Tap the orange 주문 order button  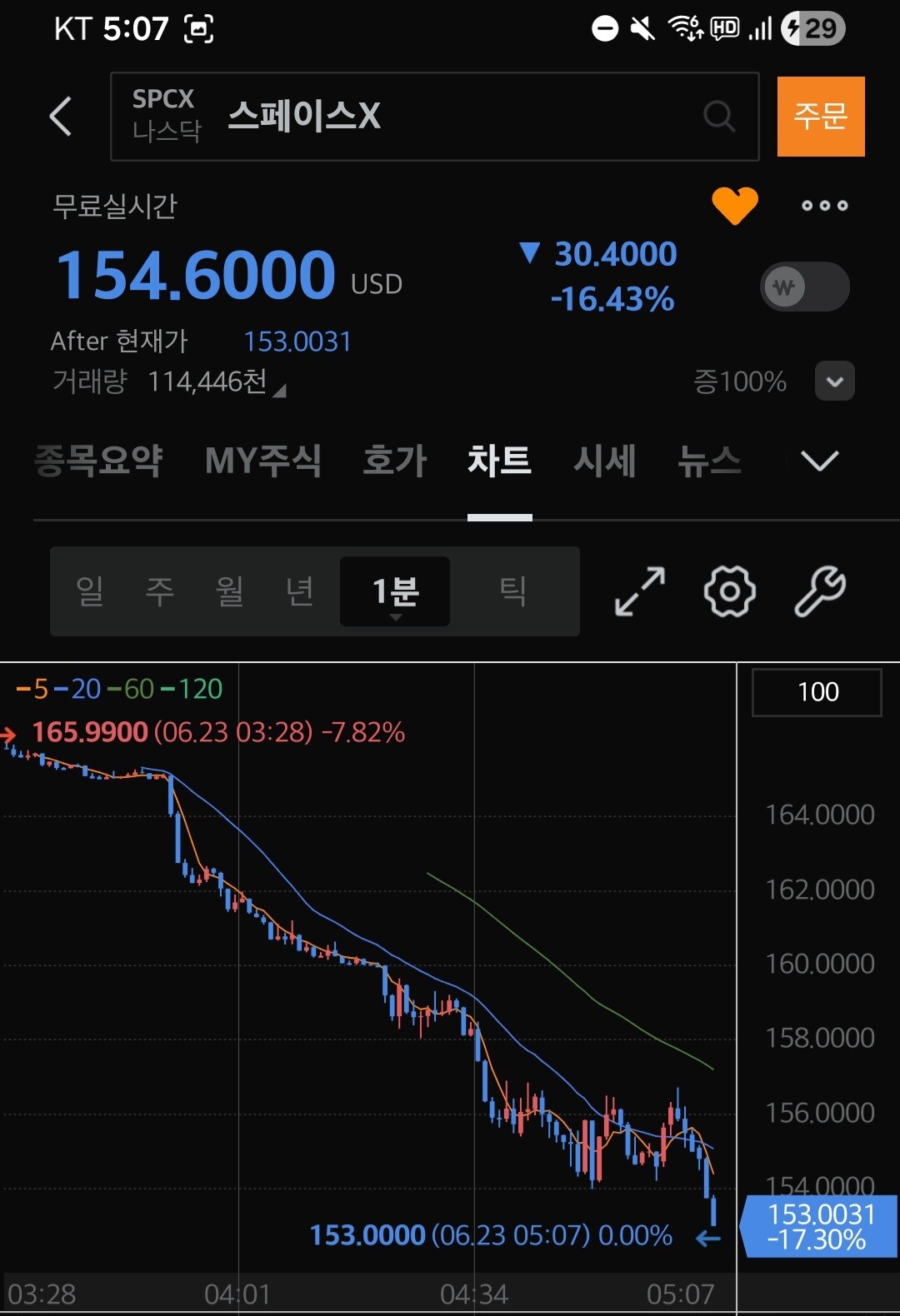pos(821,117)
